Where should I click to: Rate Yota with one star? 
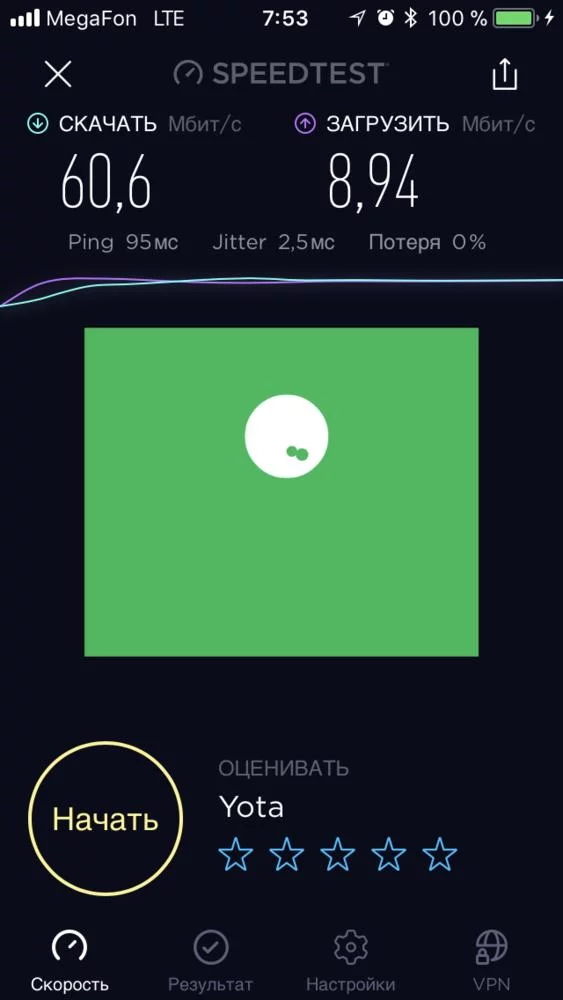(236, 854)
